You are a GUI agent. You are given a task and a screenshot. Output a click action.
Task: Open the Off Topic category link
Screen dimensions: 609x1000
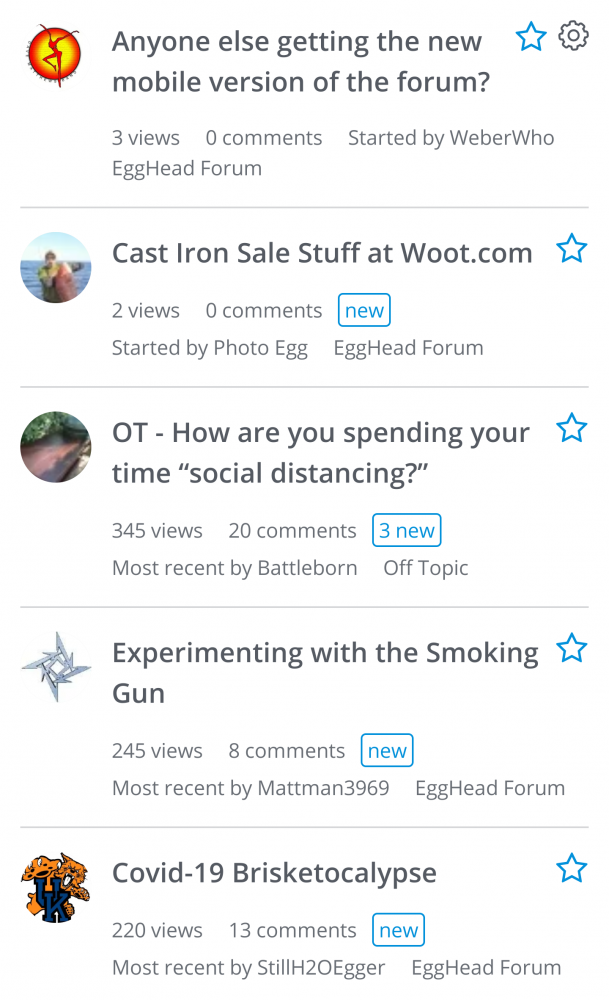click(x=426, y=568)
